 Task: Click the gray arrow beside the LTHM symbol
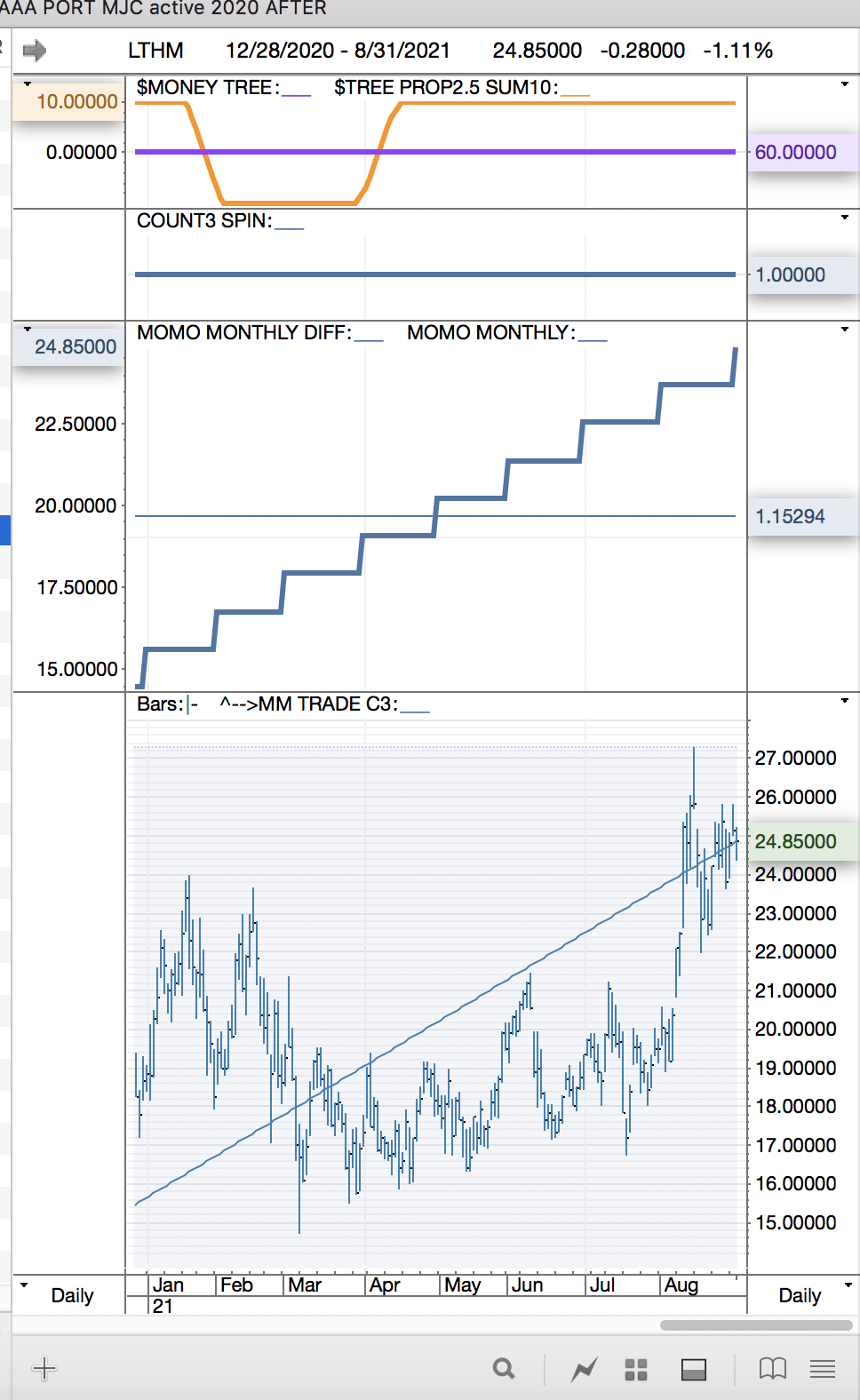pyautogui.click(x=35, y=51)
